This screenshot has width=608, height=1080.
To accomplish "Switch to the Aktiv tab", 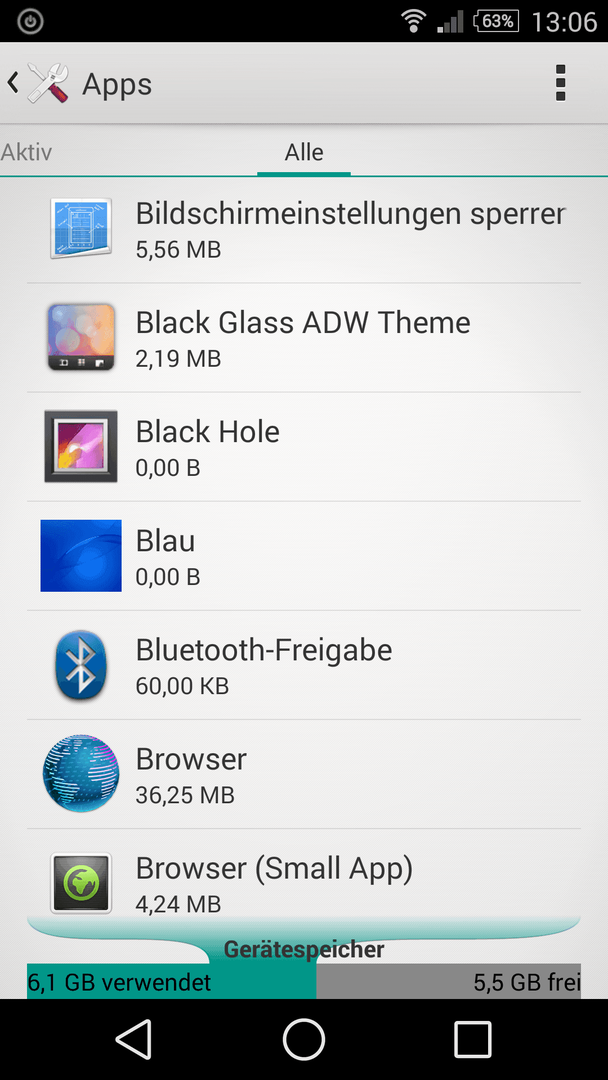I will [x=26, y=152].
